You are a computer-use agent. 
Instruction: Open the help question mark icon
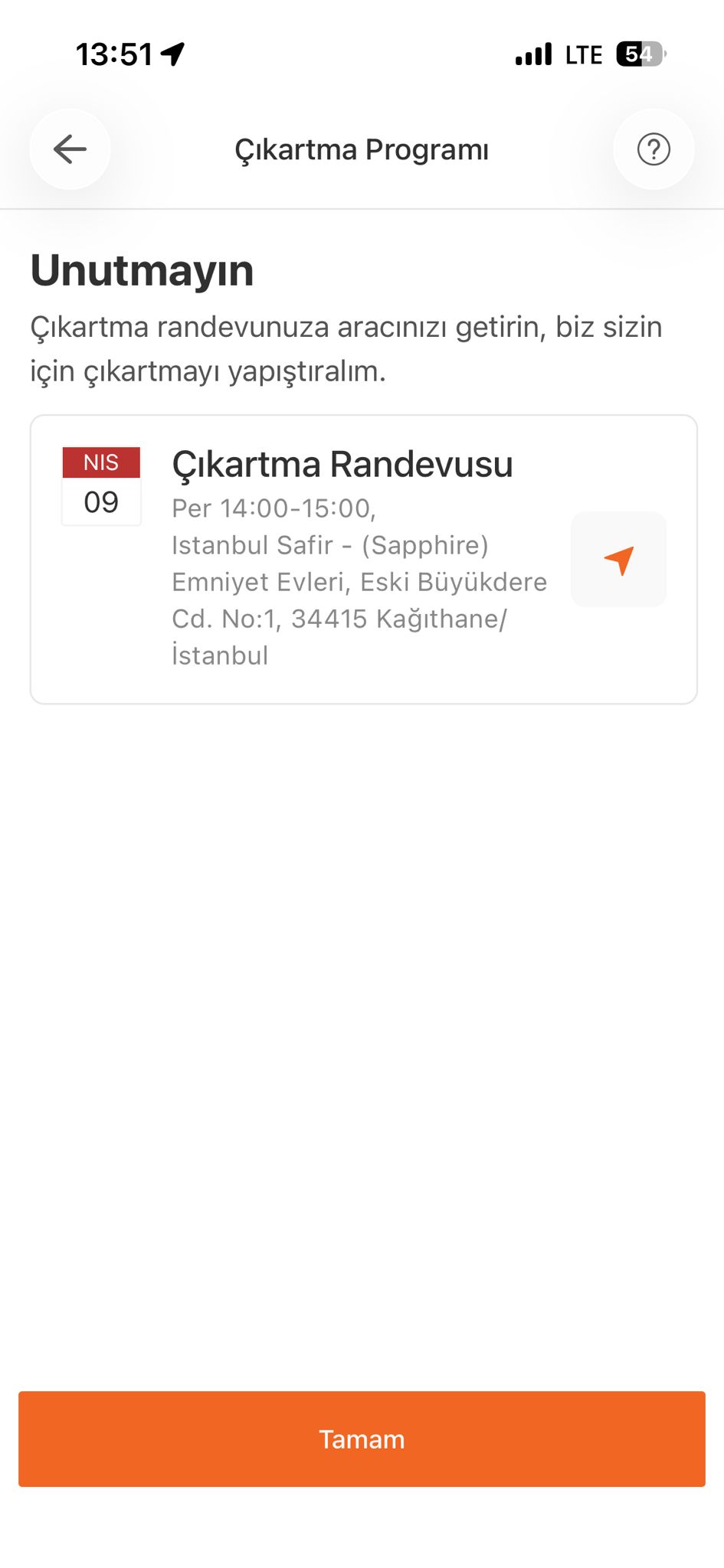click(x=654, y=149)
